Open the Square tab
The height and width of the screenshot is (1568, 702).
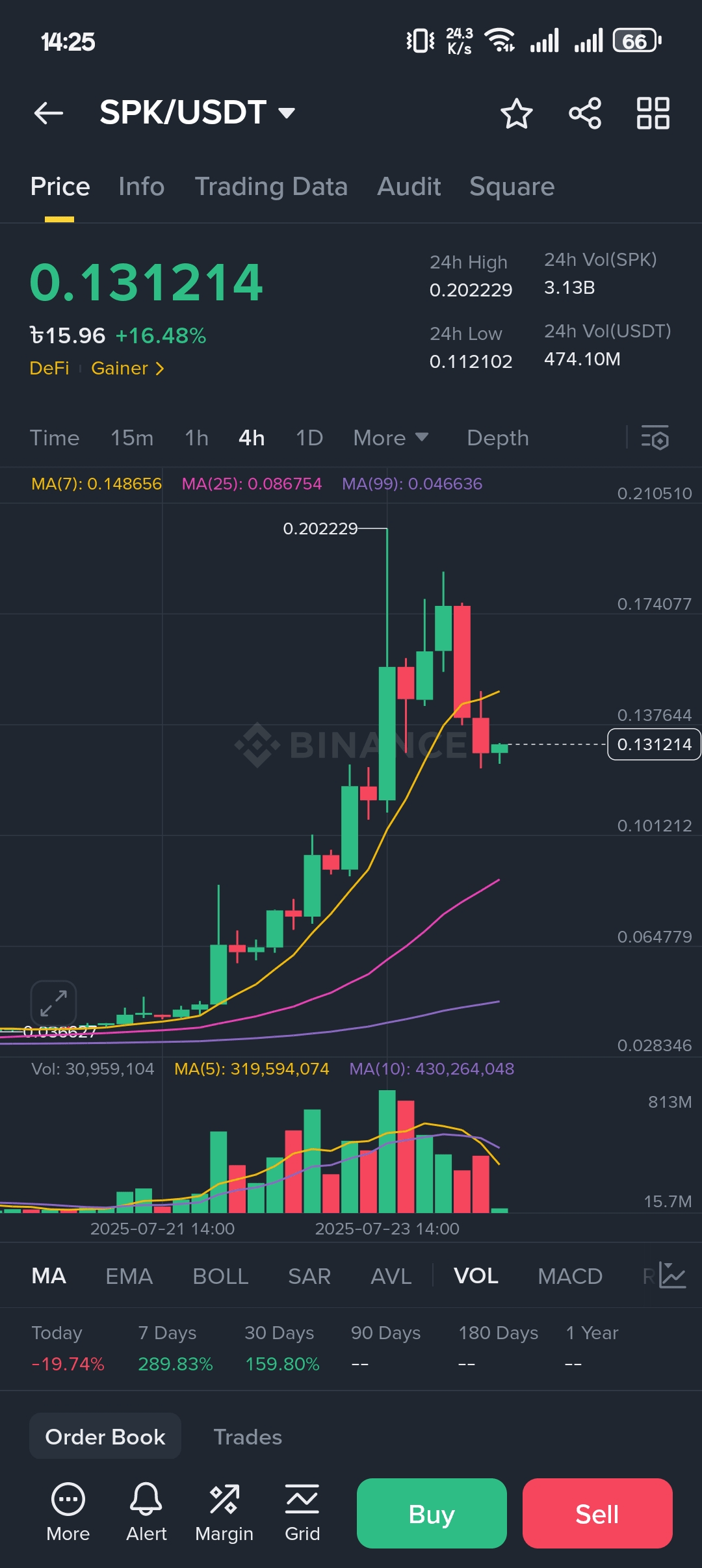click(x=512, y=187)
